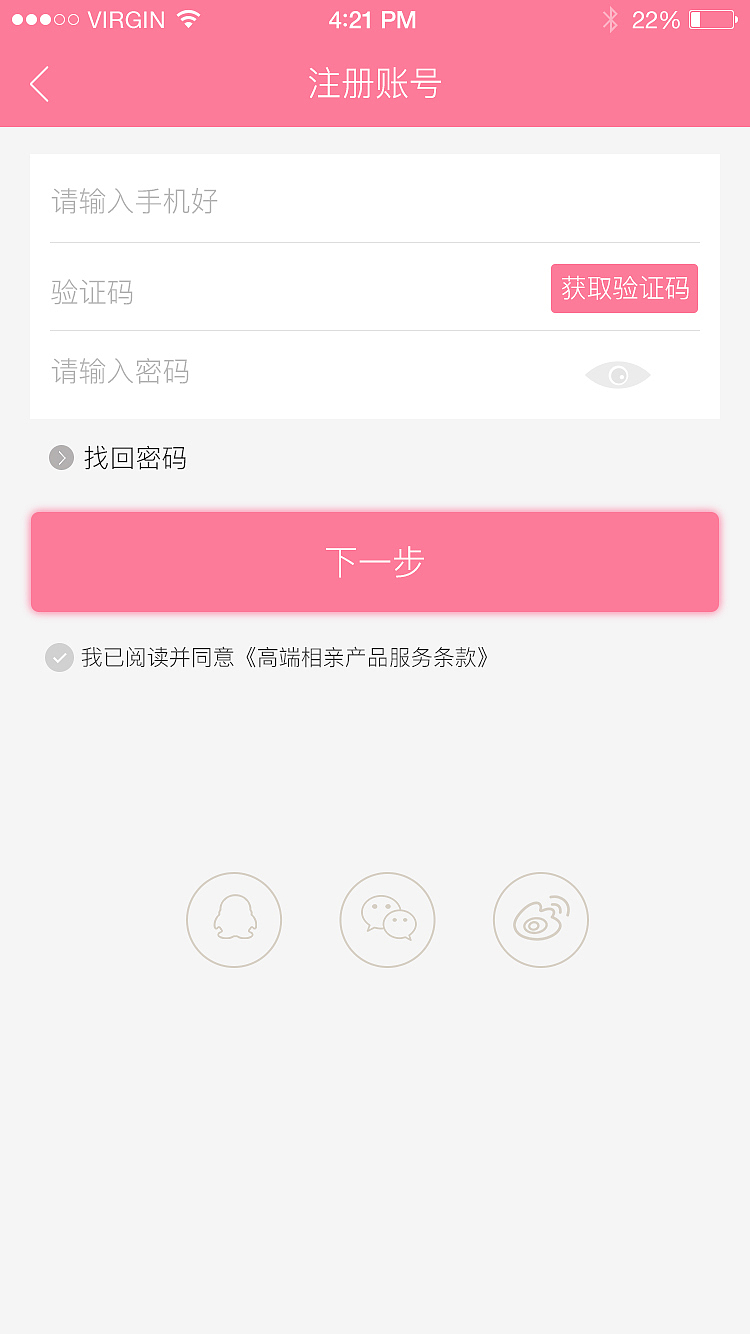Viewport: 750px width, 1334px height.
Task: Log in with the QQ icon
Action: point(234,920)
